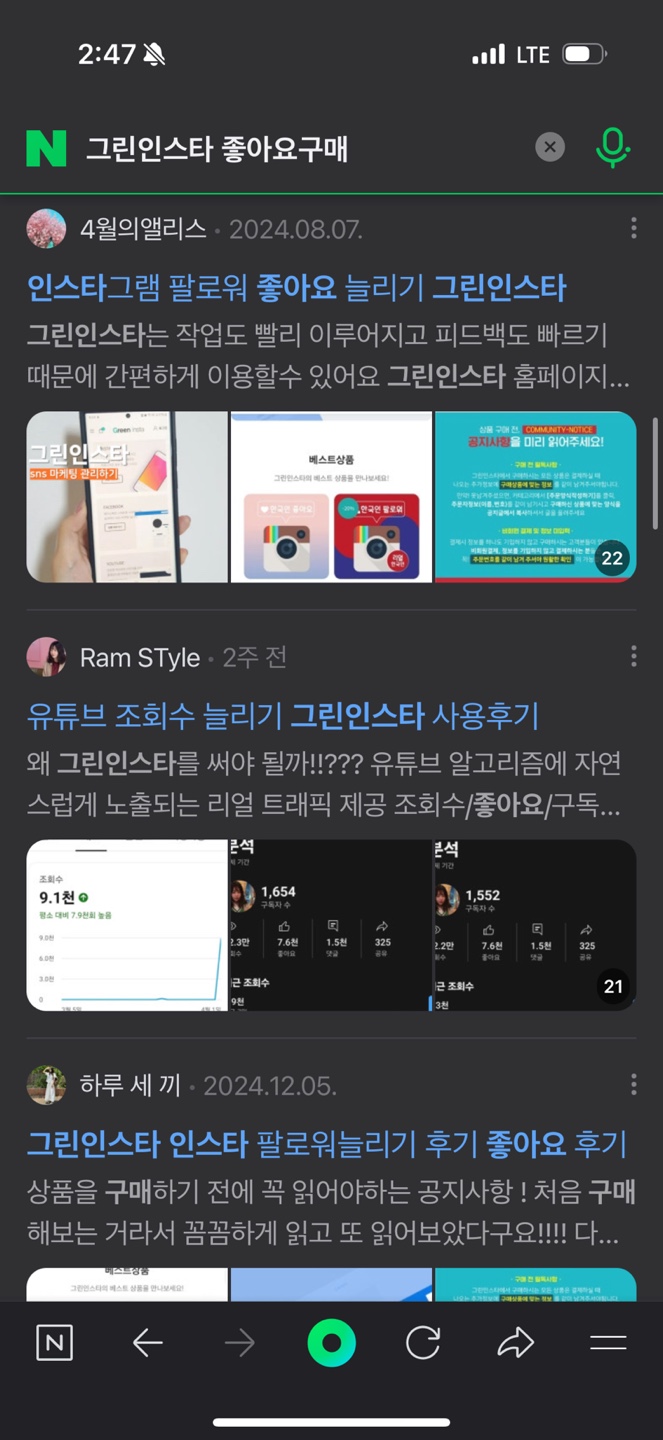Share this search results page

point(515,1343)
